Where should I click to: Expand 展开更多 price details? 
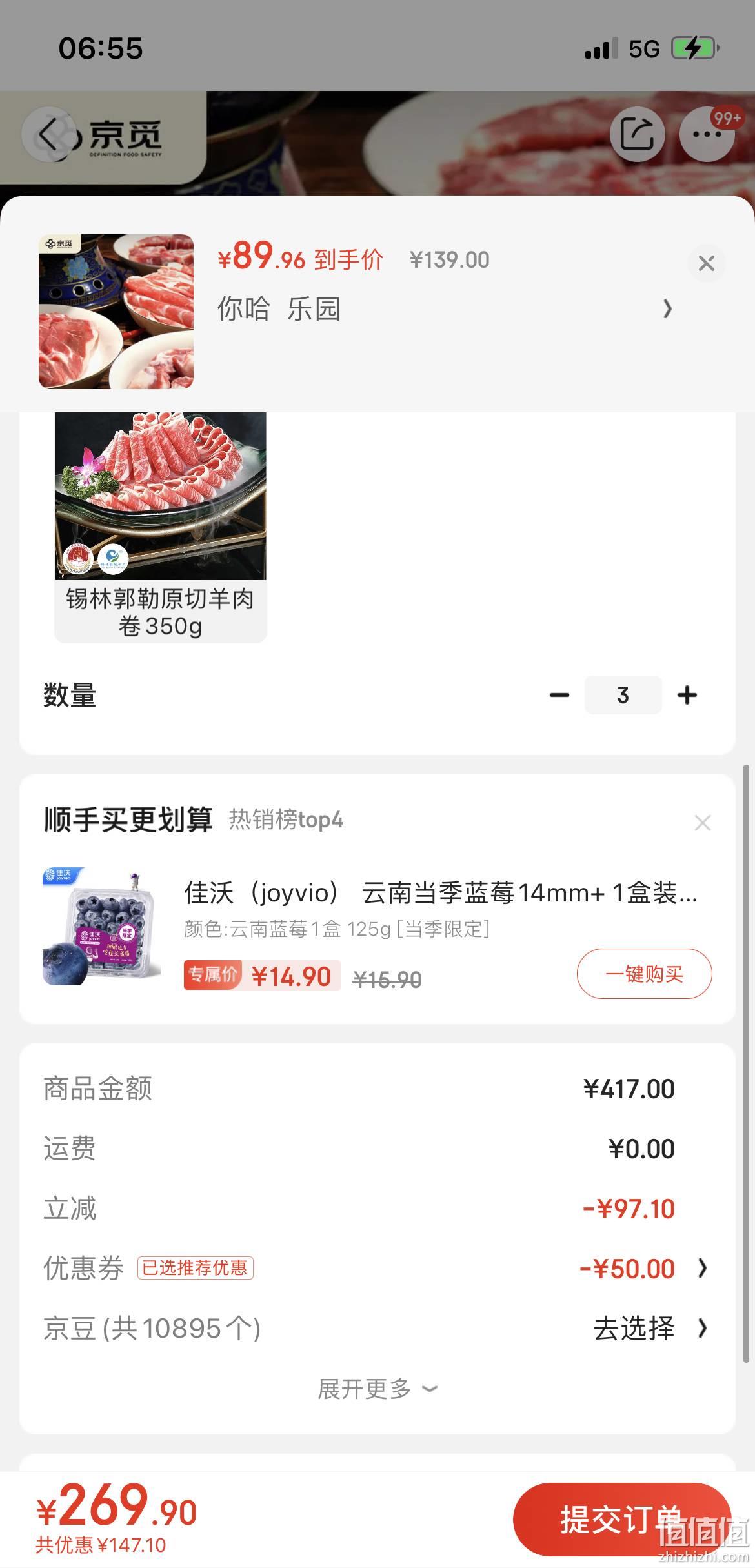coord(377,1389)
